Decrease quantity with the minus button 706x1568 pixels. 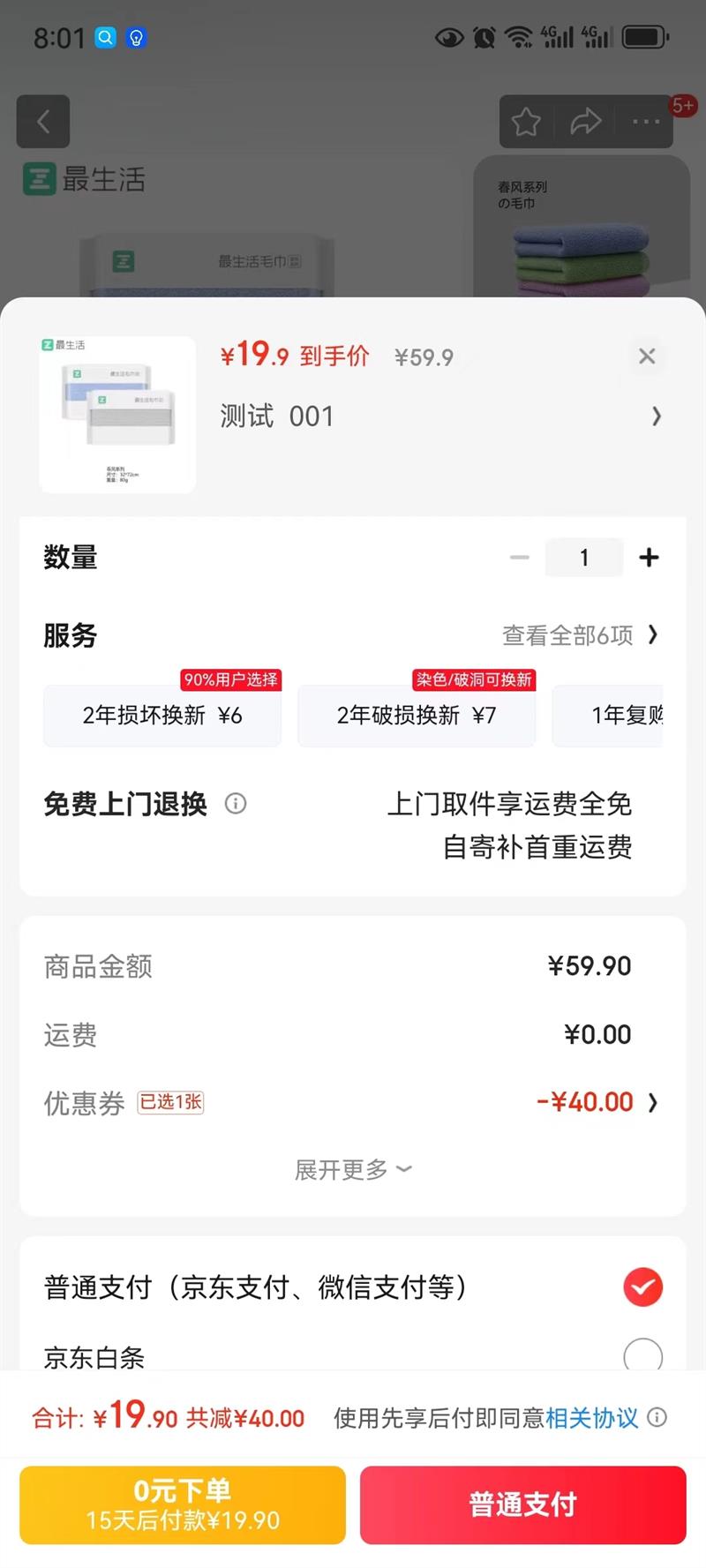[x=520, y=558]
